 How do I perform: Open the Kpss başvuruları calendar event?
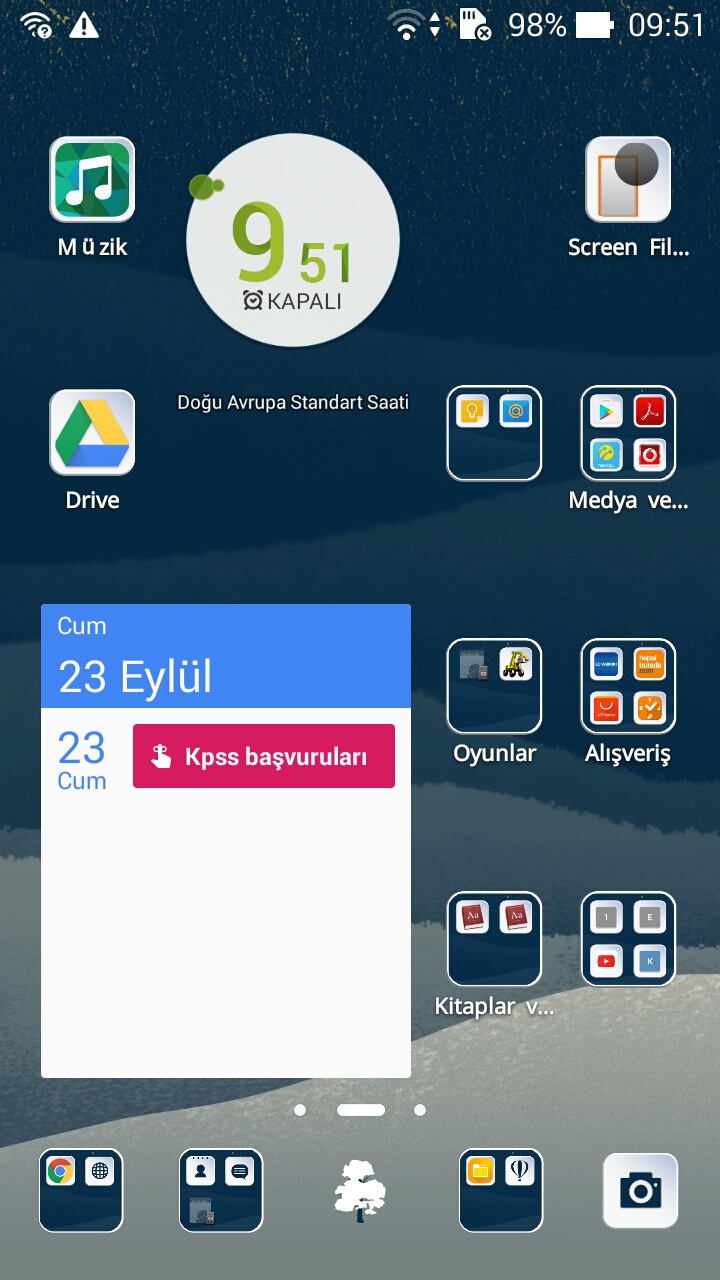264,756
